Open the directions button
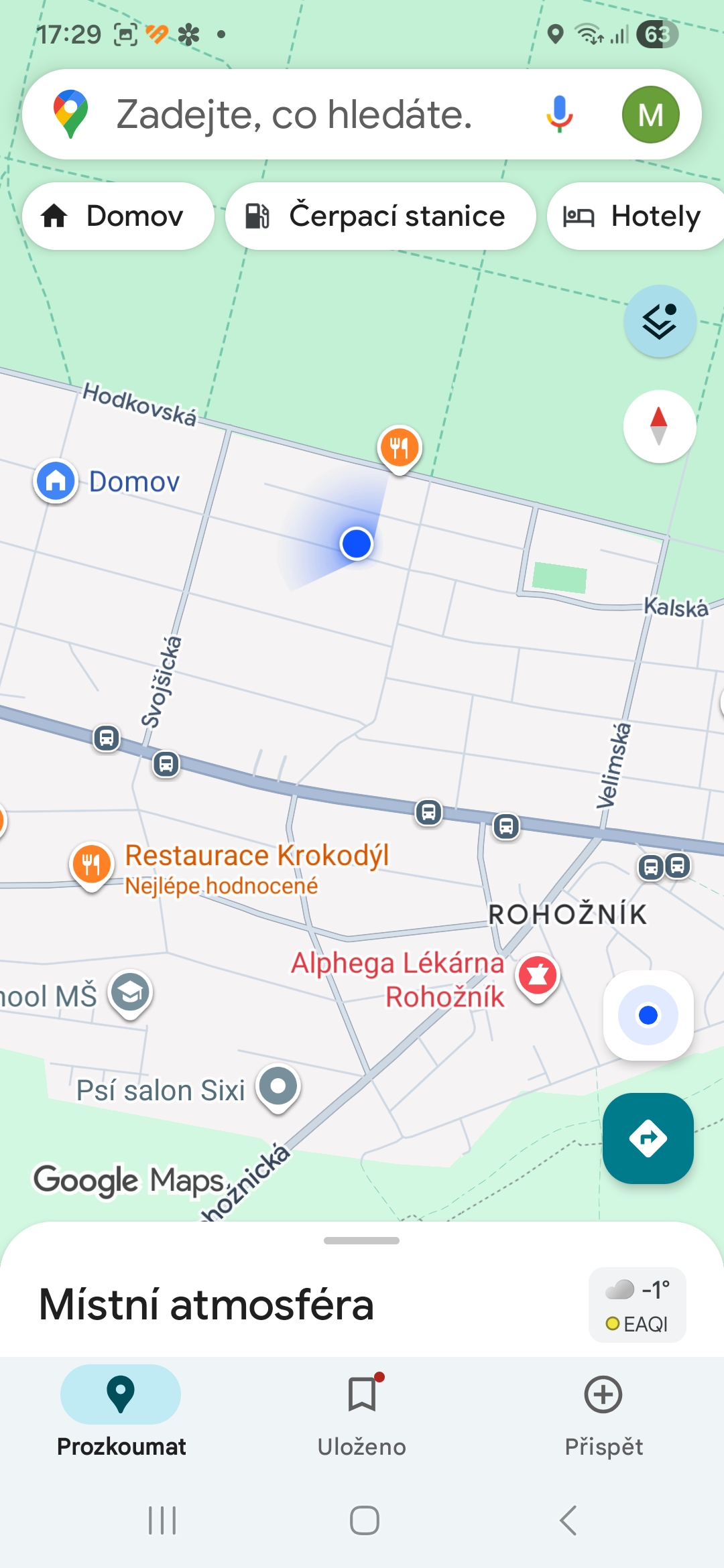 [648, 1138]
